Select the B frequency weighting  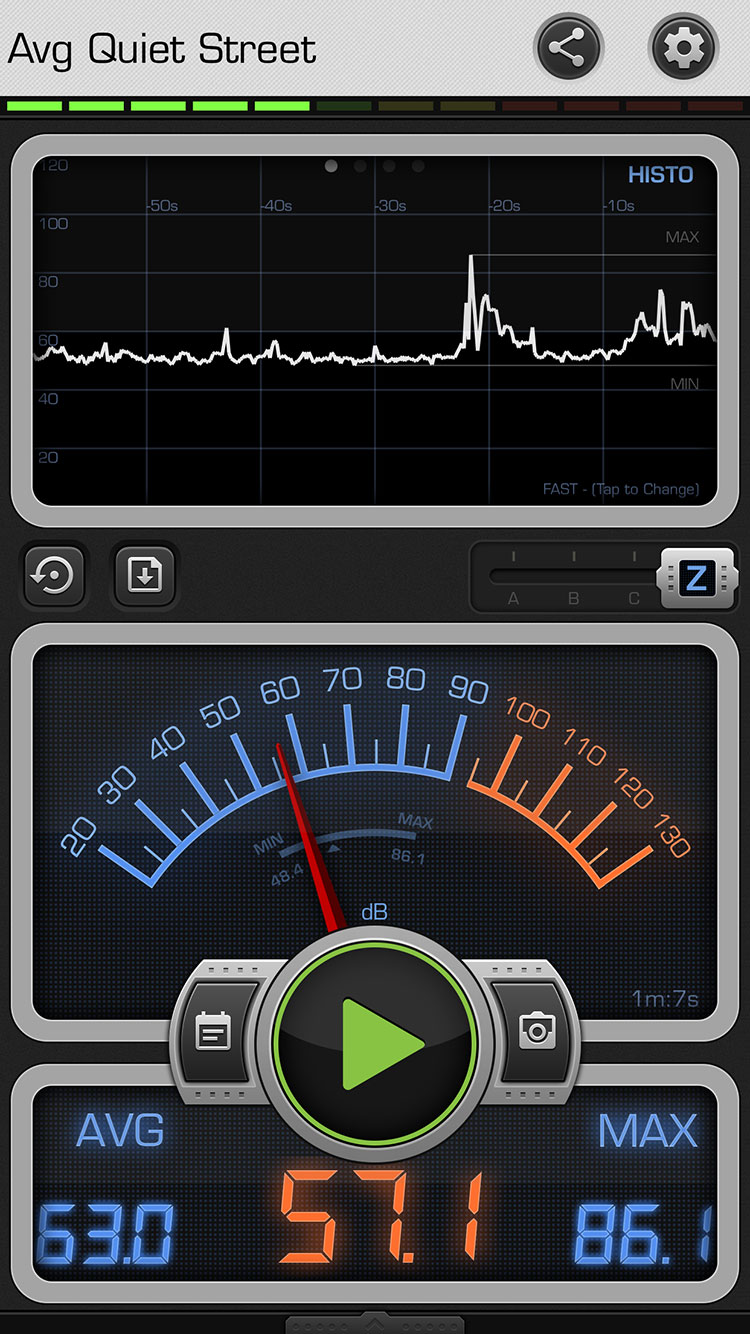coord(573,599)
